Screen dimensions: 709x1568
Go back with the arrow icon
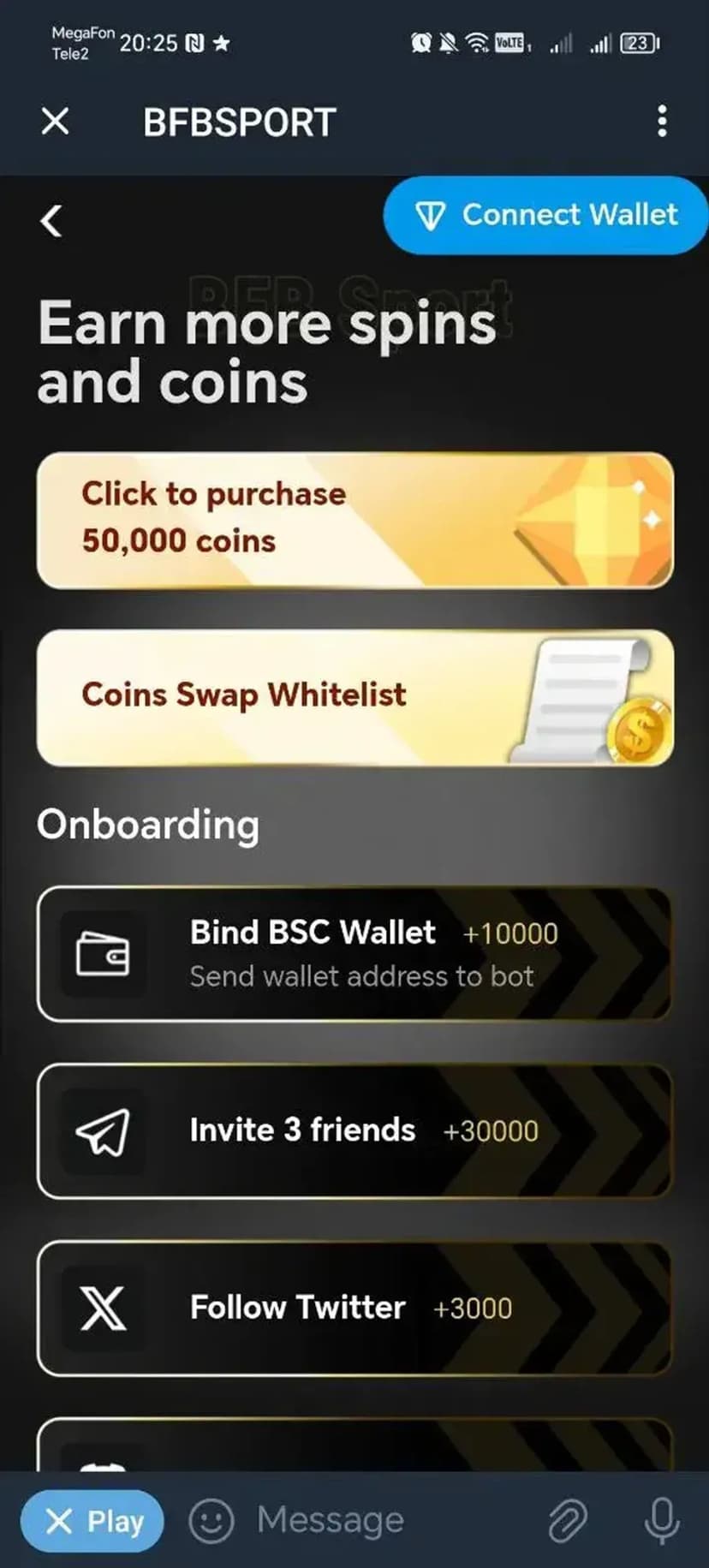pyautogui.click(x=51, y=221)
